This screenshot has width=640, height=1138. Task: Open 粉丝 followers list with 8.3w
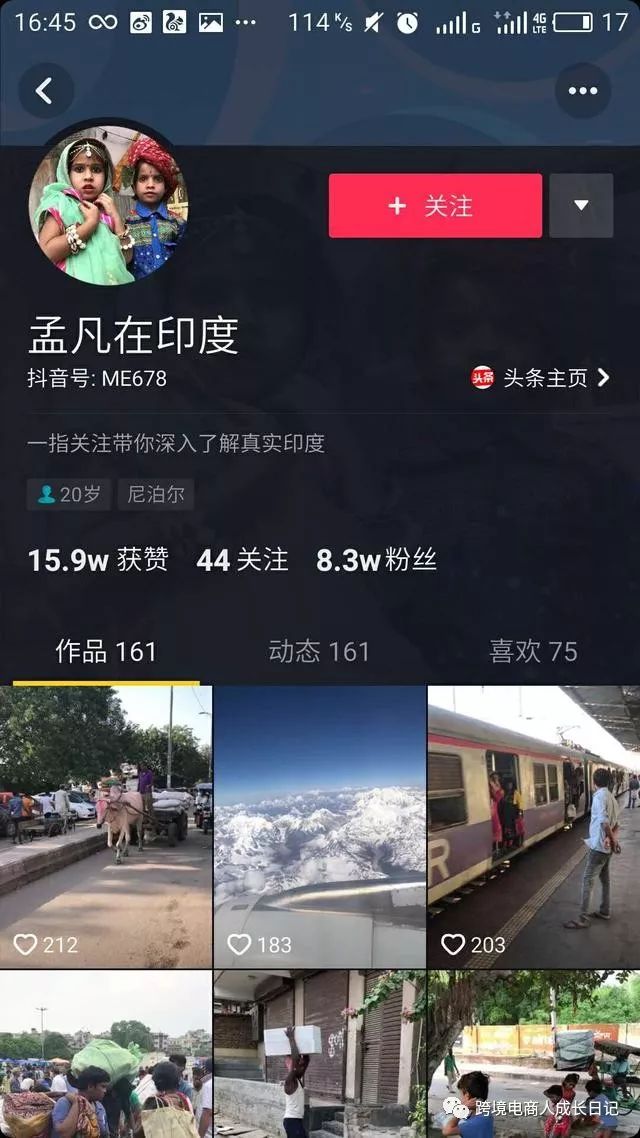pyautogui.click(x=377, y=560)
